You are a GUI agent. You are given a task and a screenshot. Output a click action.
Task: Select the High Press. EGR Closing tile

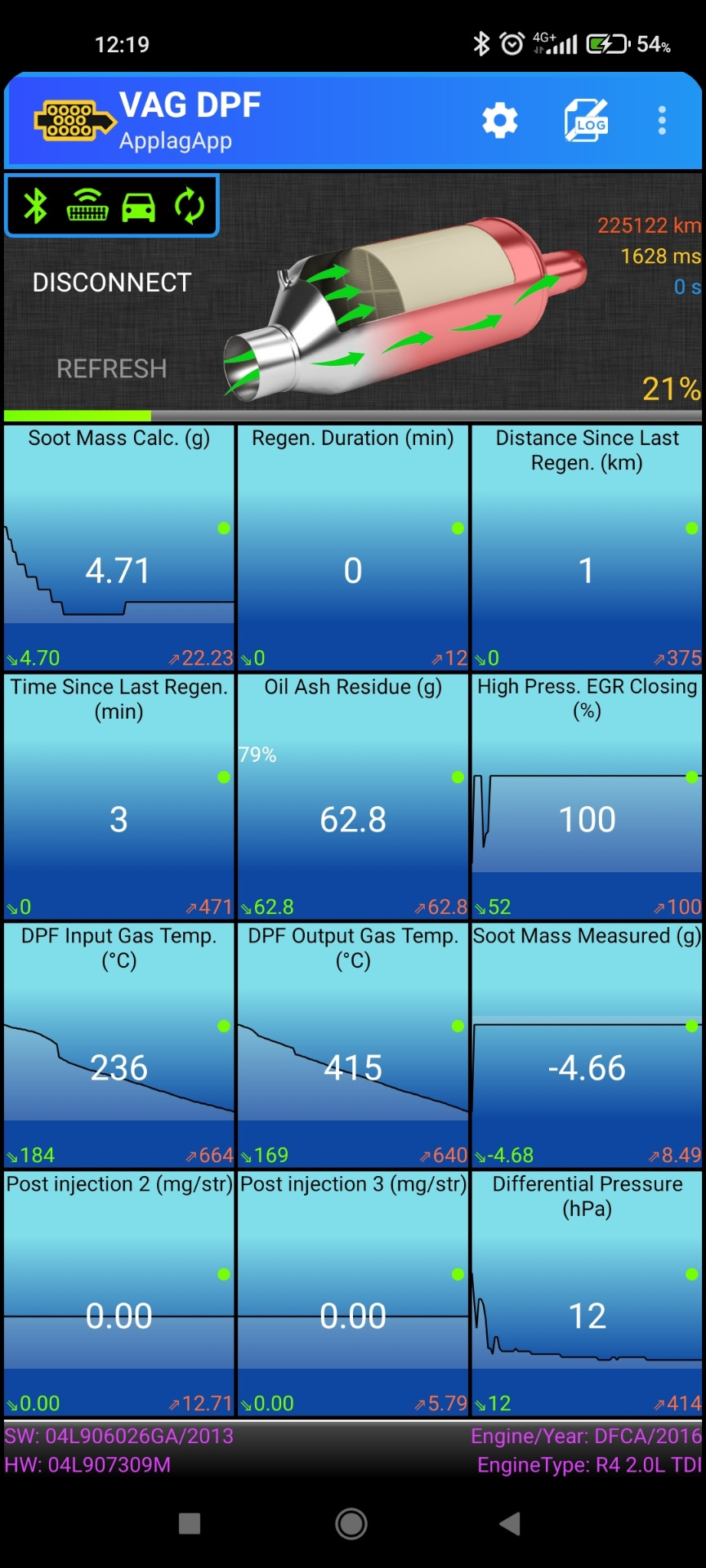click(x=587, y=796)
